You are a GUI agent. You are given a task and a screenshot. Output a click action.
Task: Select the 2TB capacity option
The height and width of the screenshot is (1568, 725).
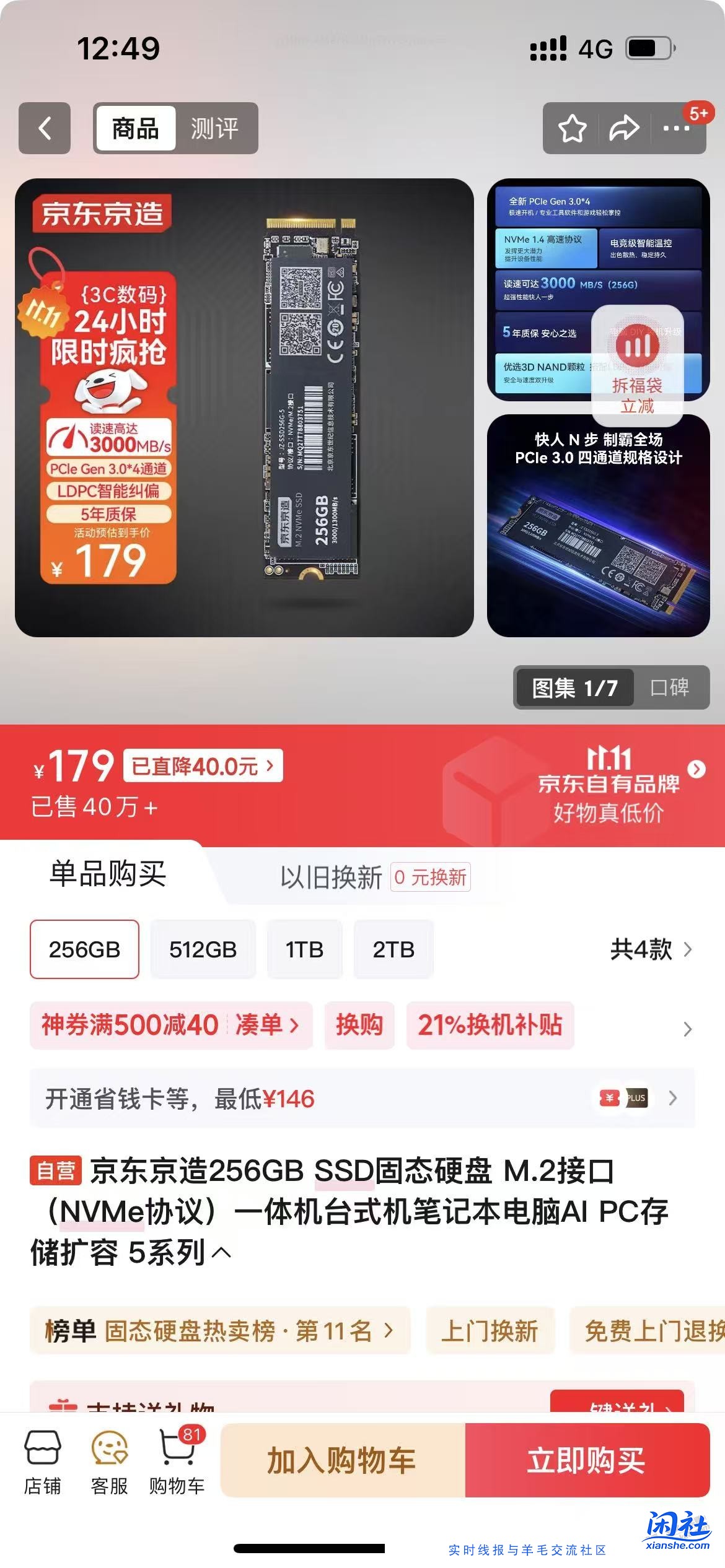393,949
